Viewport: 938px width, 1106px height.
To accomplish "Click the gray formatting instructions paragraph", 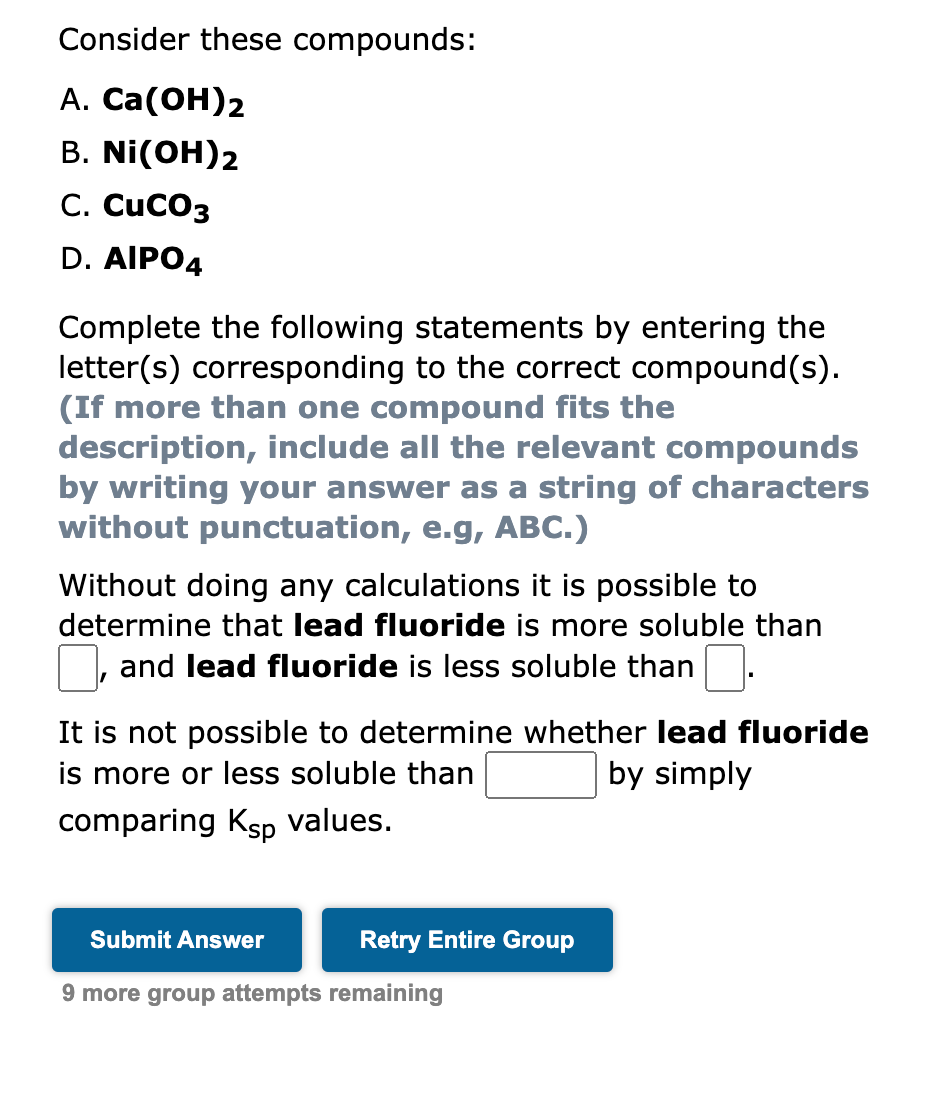I will pos(463,467).
